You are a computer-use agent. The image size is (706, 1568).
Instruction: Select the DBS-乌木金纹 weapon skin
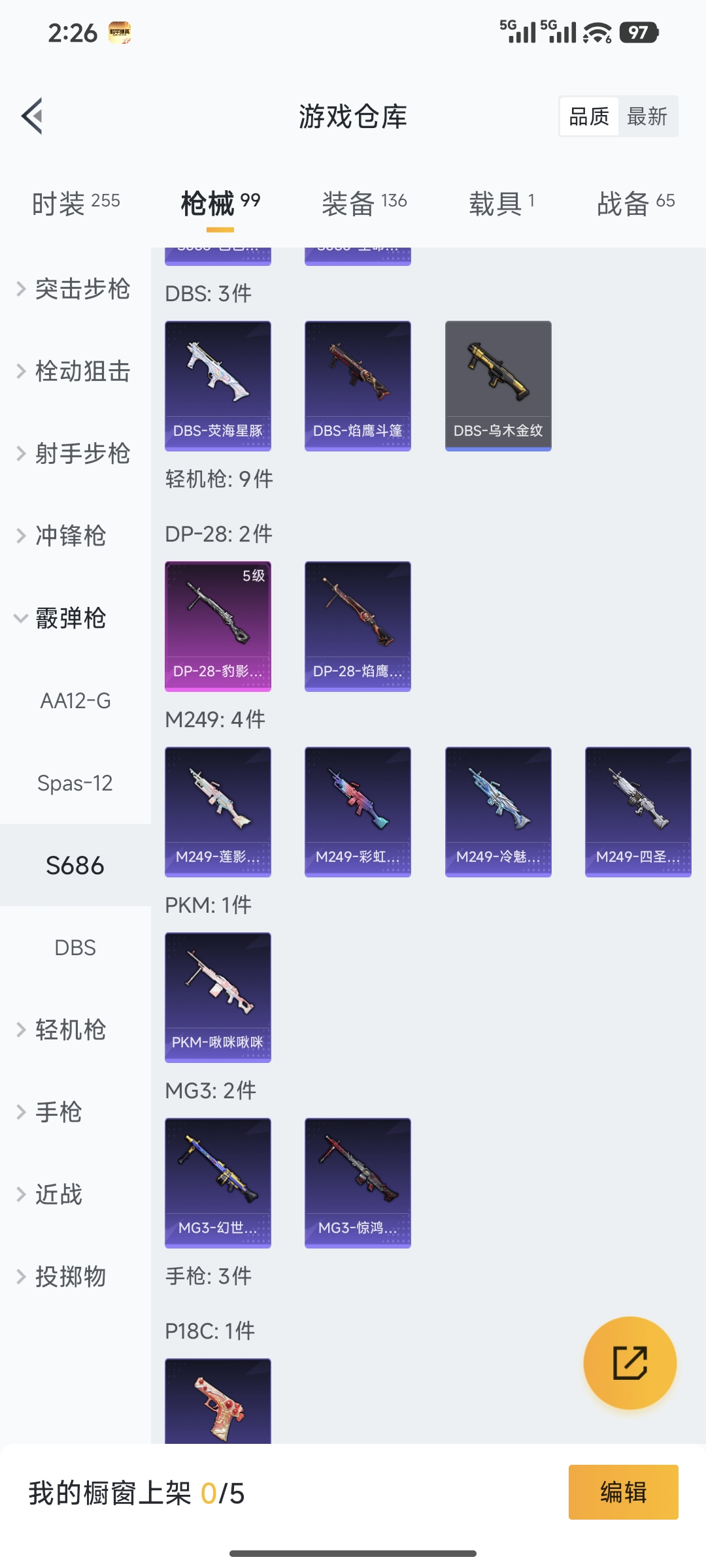coord(497,385)
